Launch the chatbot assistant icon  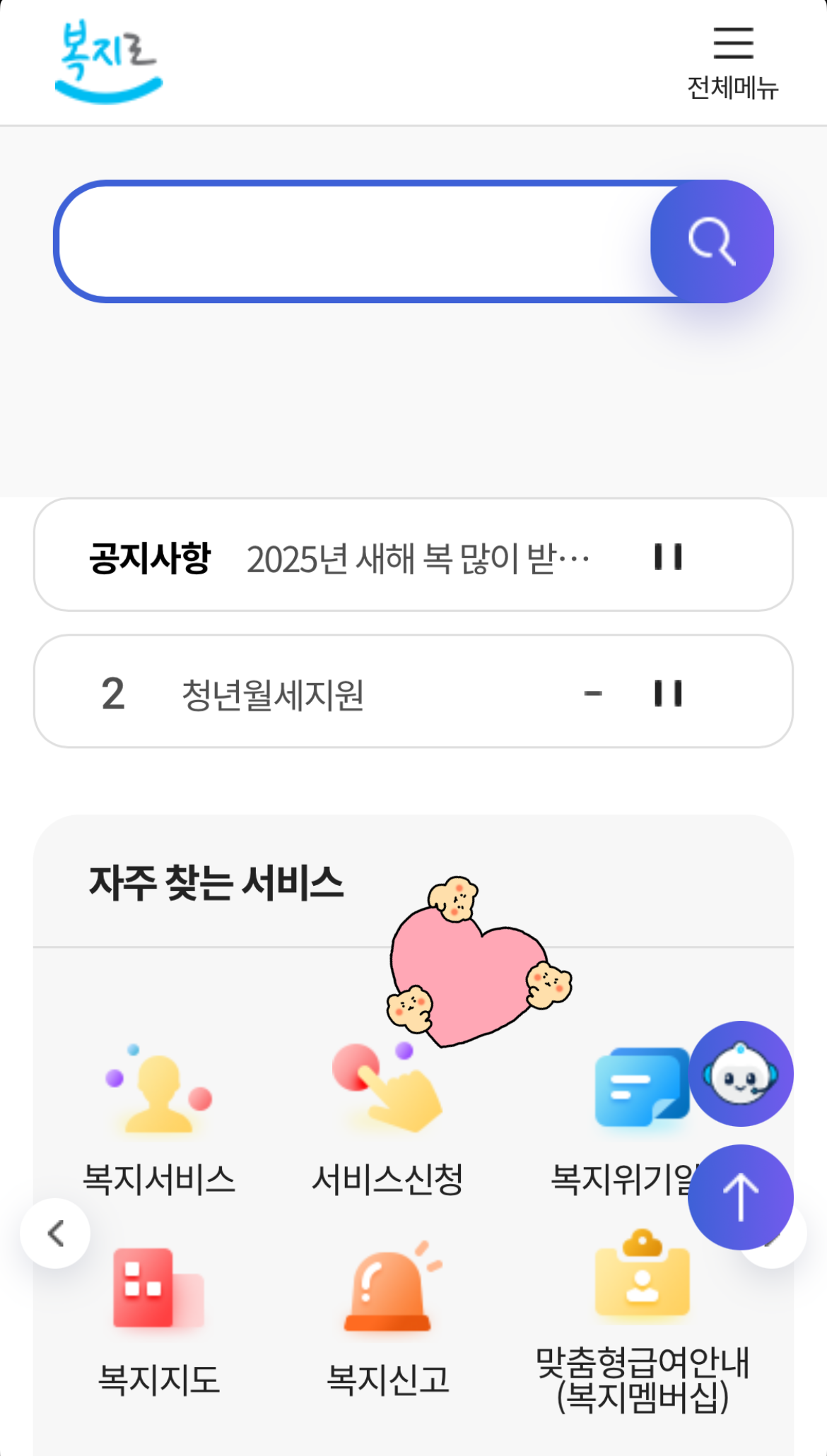coord(741,1074)
